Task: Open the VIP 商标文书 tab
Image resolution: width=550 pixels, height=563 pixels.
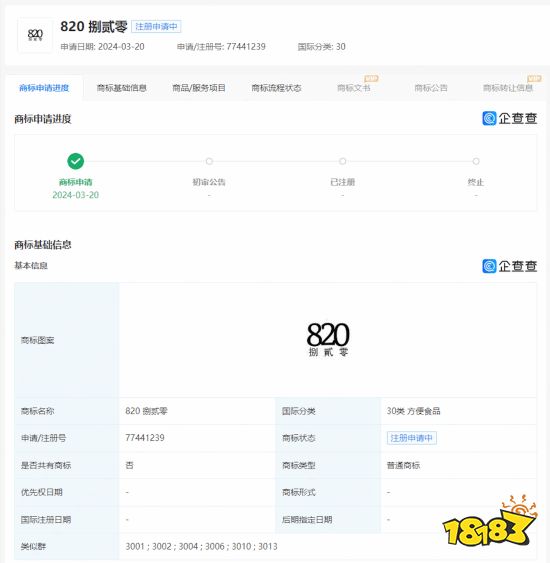Action: click(354, 88)
